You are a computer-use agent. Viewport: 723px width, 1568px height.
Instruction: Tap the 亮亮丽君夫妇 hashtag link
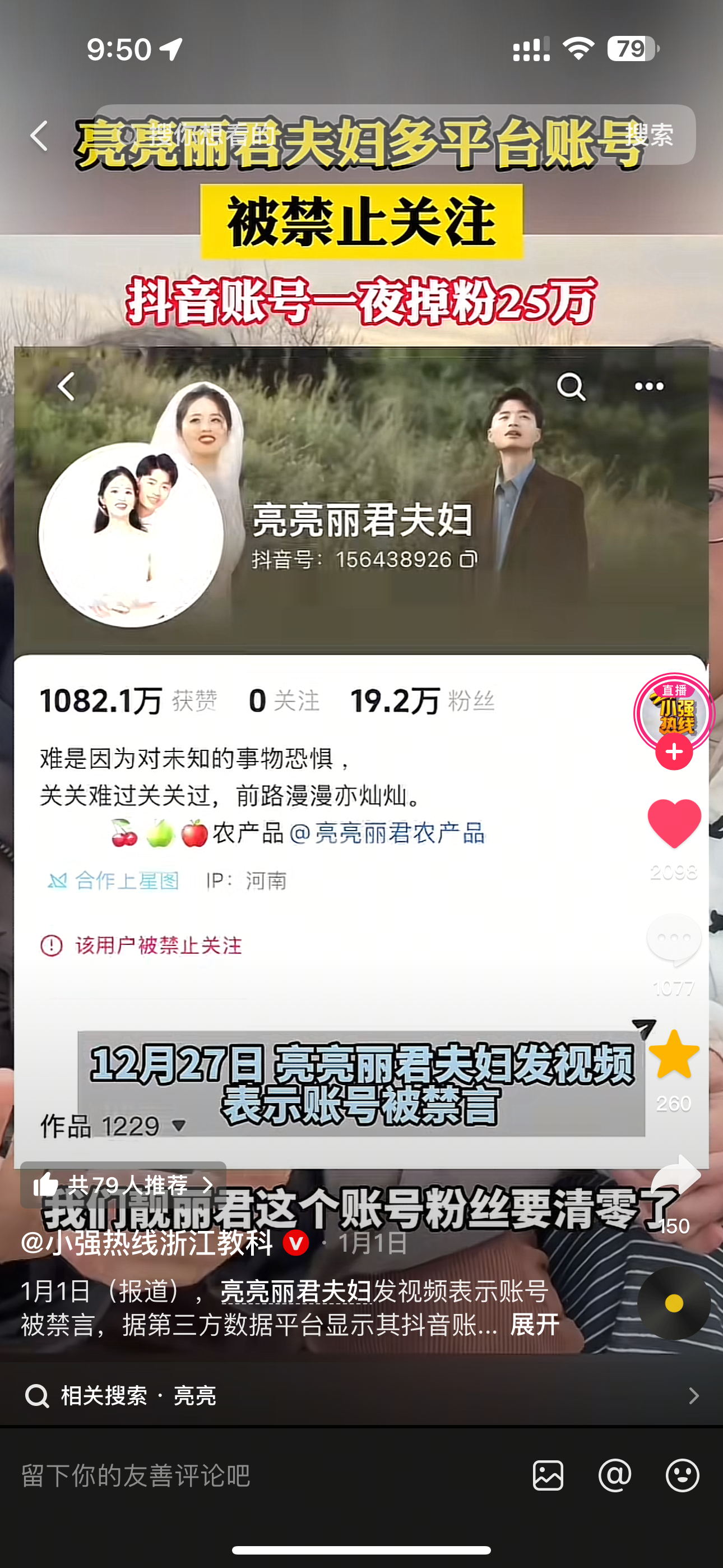click(x=296, y=1290)
